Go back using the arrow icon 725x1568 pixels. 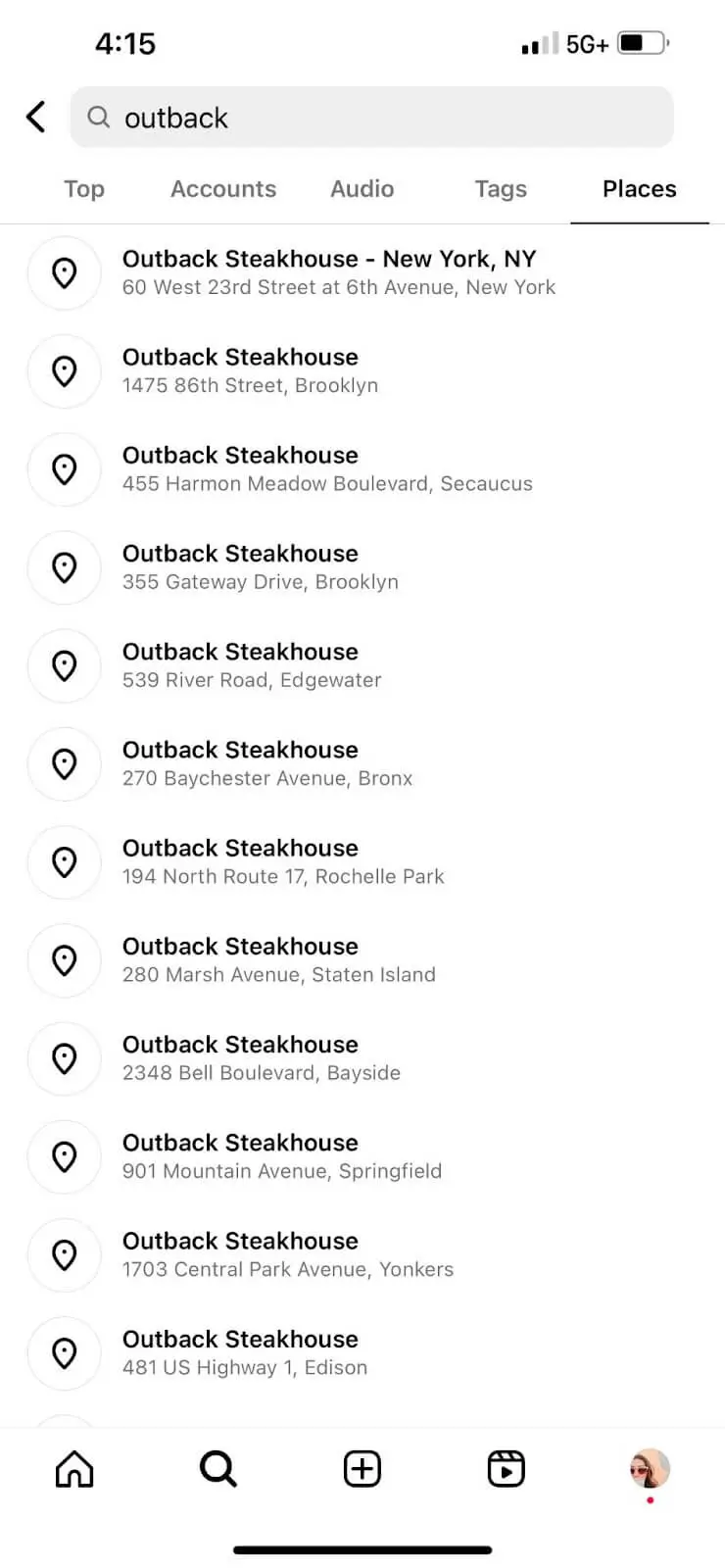tap(36, 118)
